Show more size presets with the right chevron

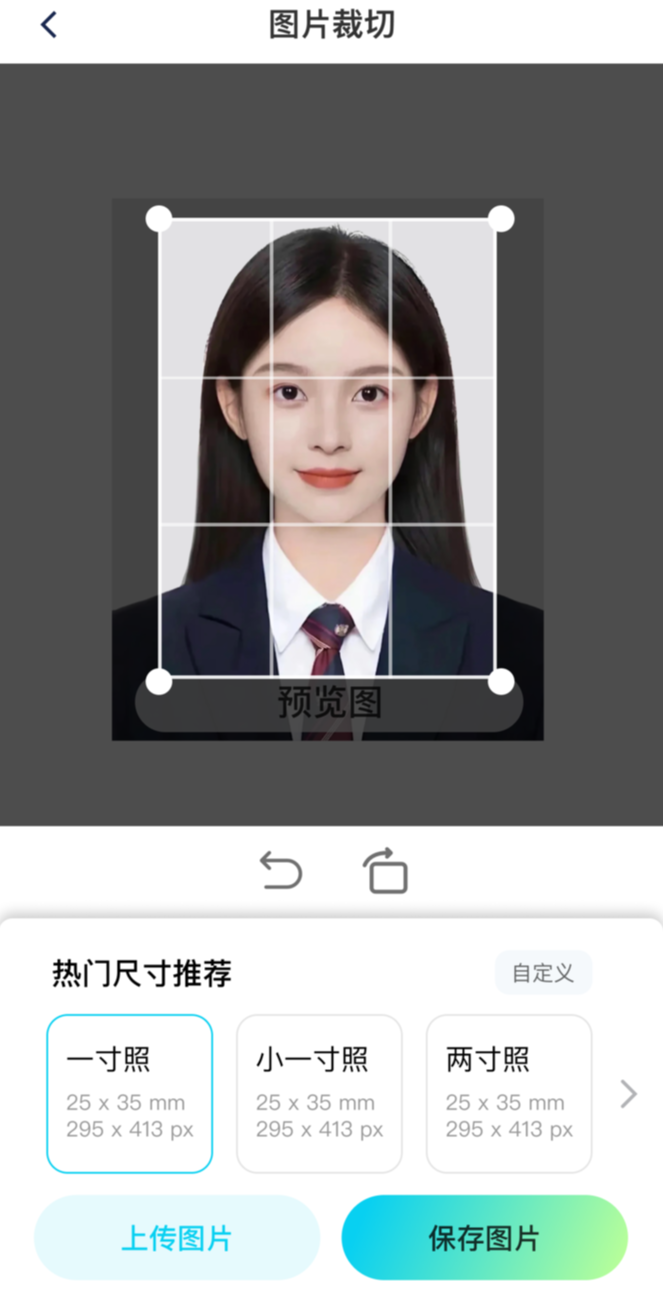628,1094
